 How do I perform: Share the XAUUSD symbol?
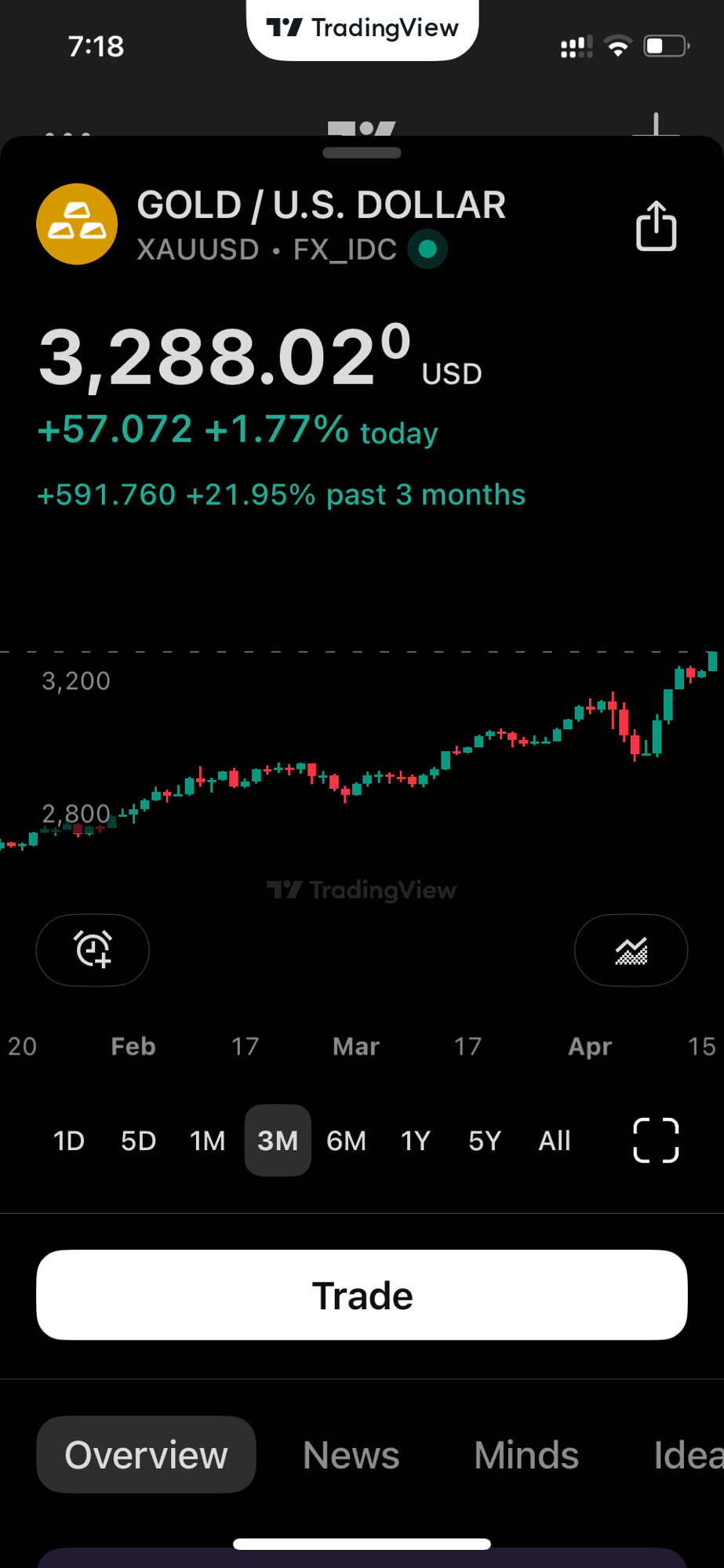click(656, 227)
